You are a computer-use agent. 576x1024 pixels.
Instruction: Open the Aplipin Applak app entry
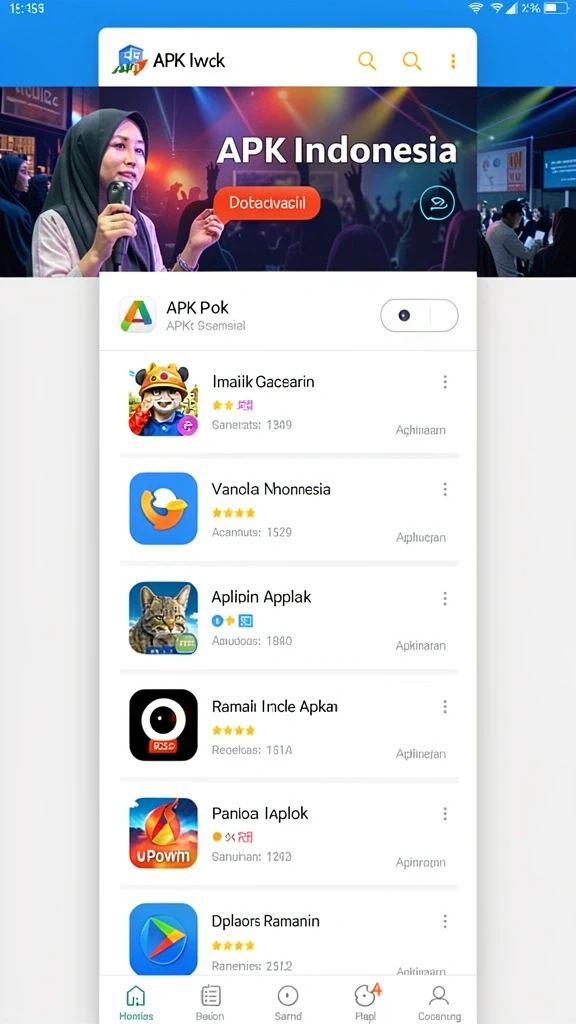tap(289, 617)
